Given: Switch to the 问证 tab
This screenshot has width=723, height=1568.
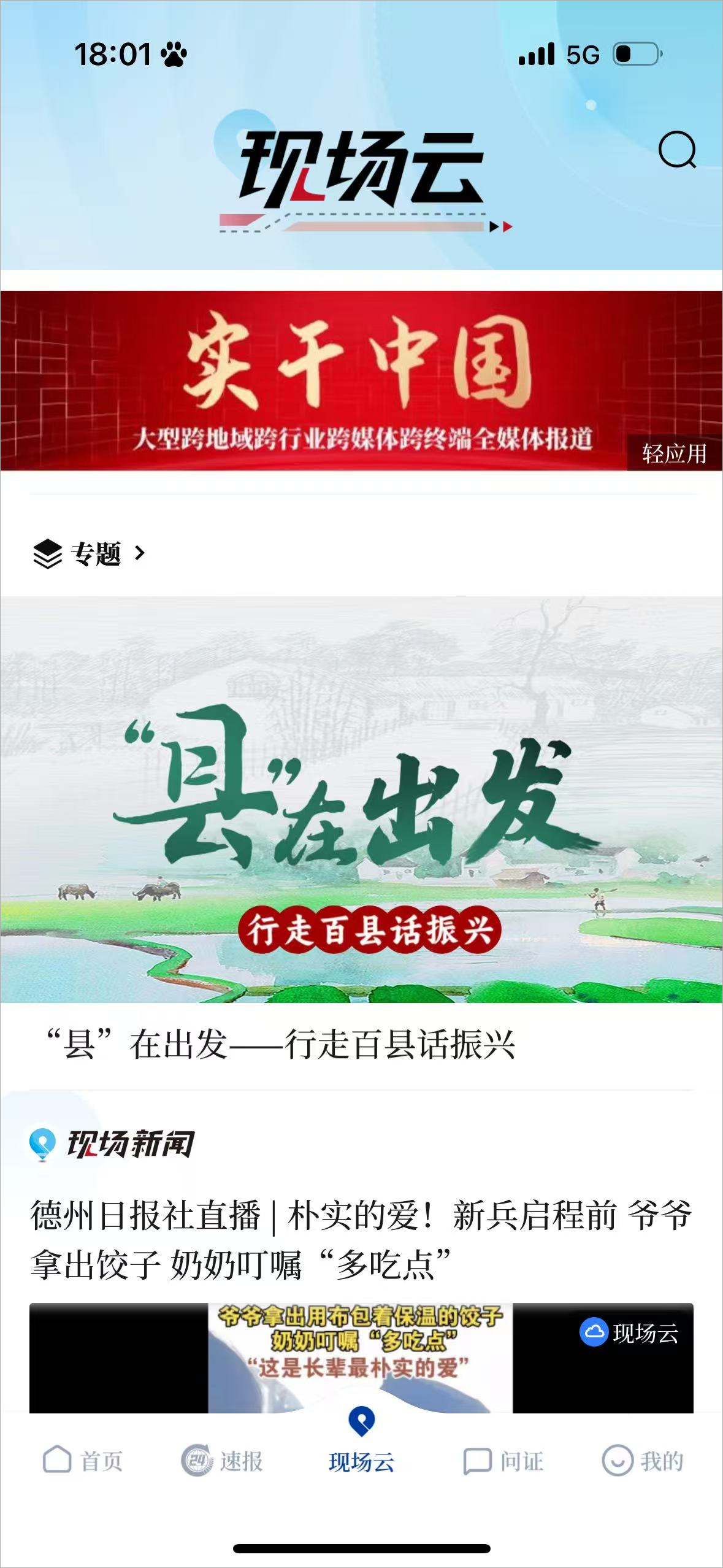Looking at the screenshot, I should coord(503,1461).
